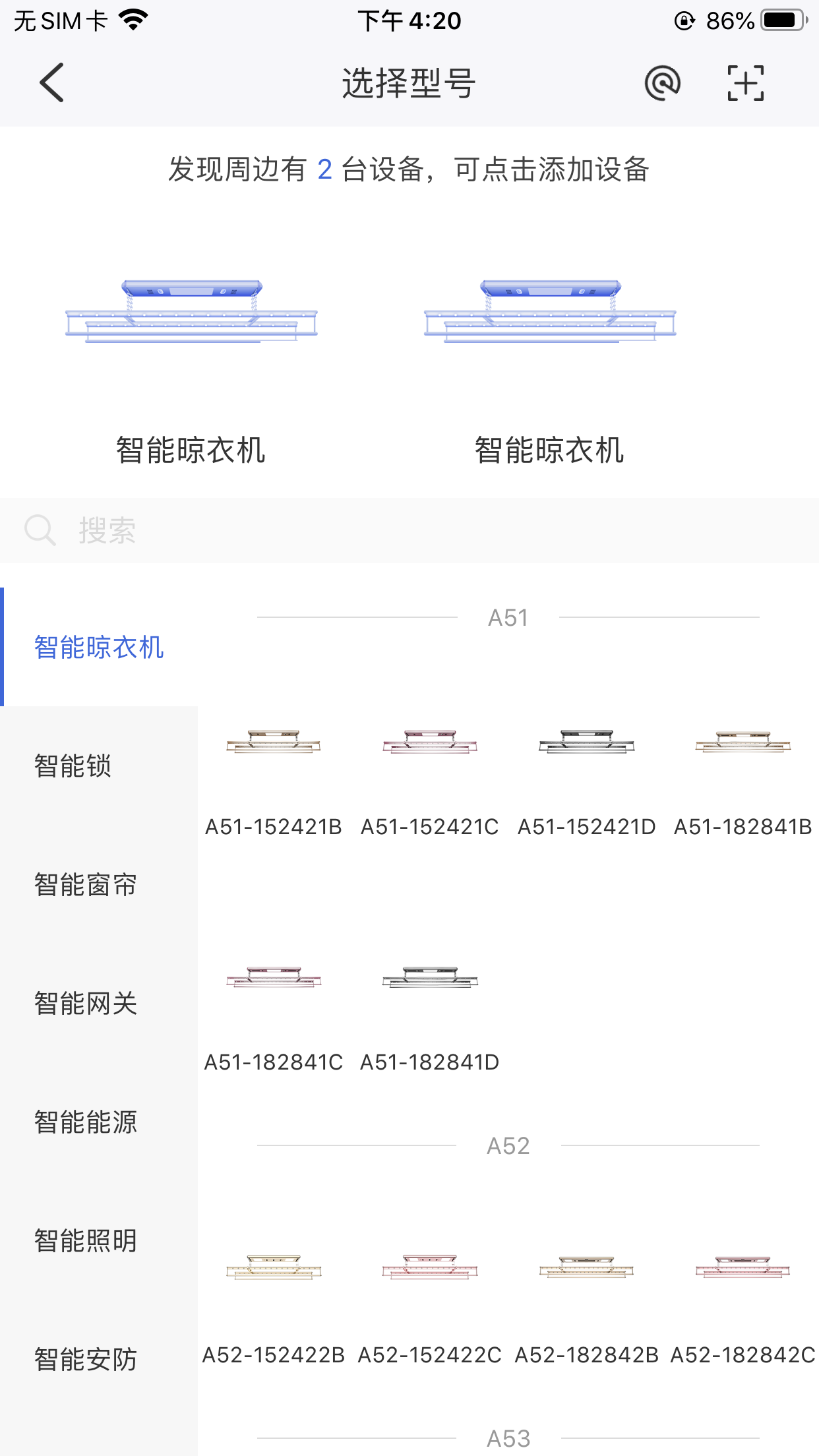Tap the nearby scan radar icon

click(x=662, y=83)
